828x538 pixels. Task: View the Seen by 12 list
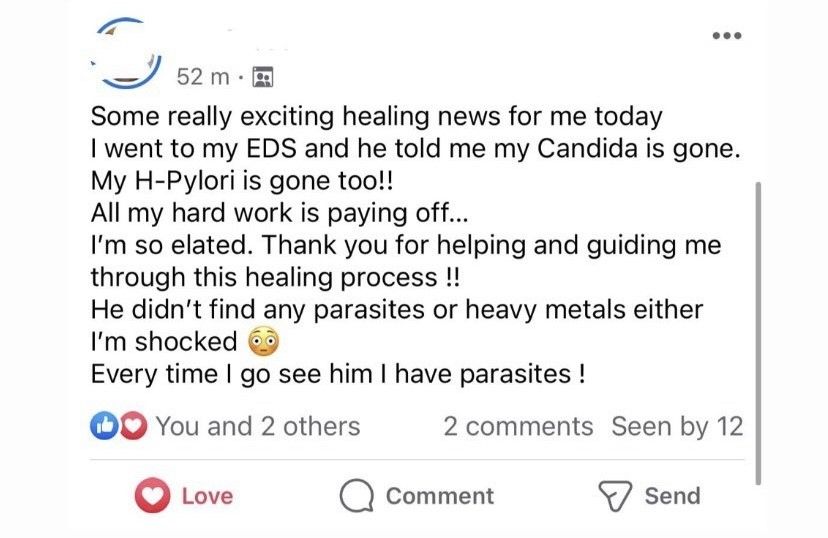click(677, 426)
